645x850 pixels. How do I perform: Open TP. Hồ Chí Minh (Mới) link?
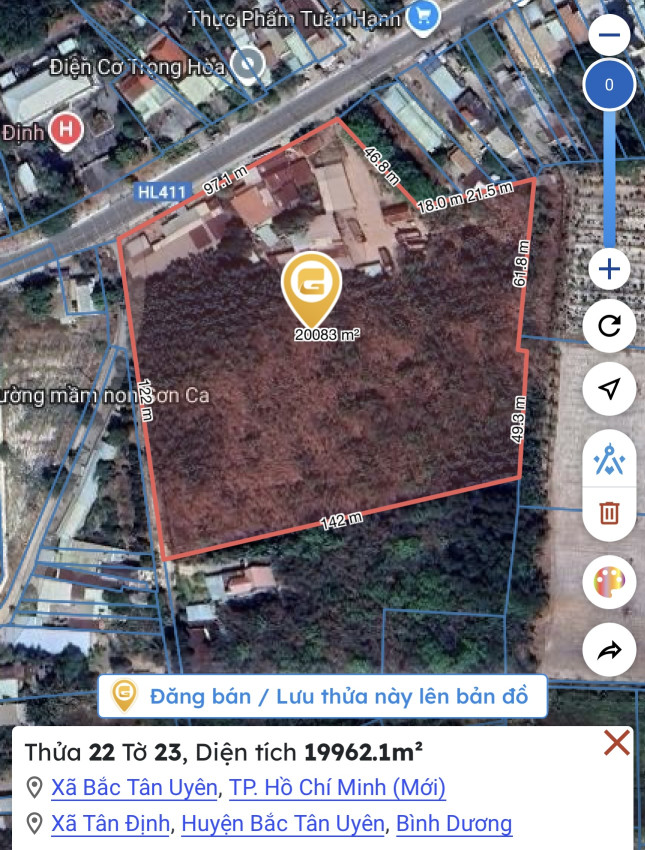pos(337,788)
